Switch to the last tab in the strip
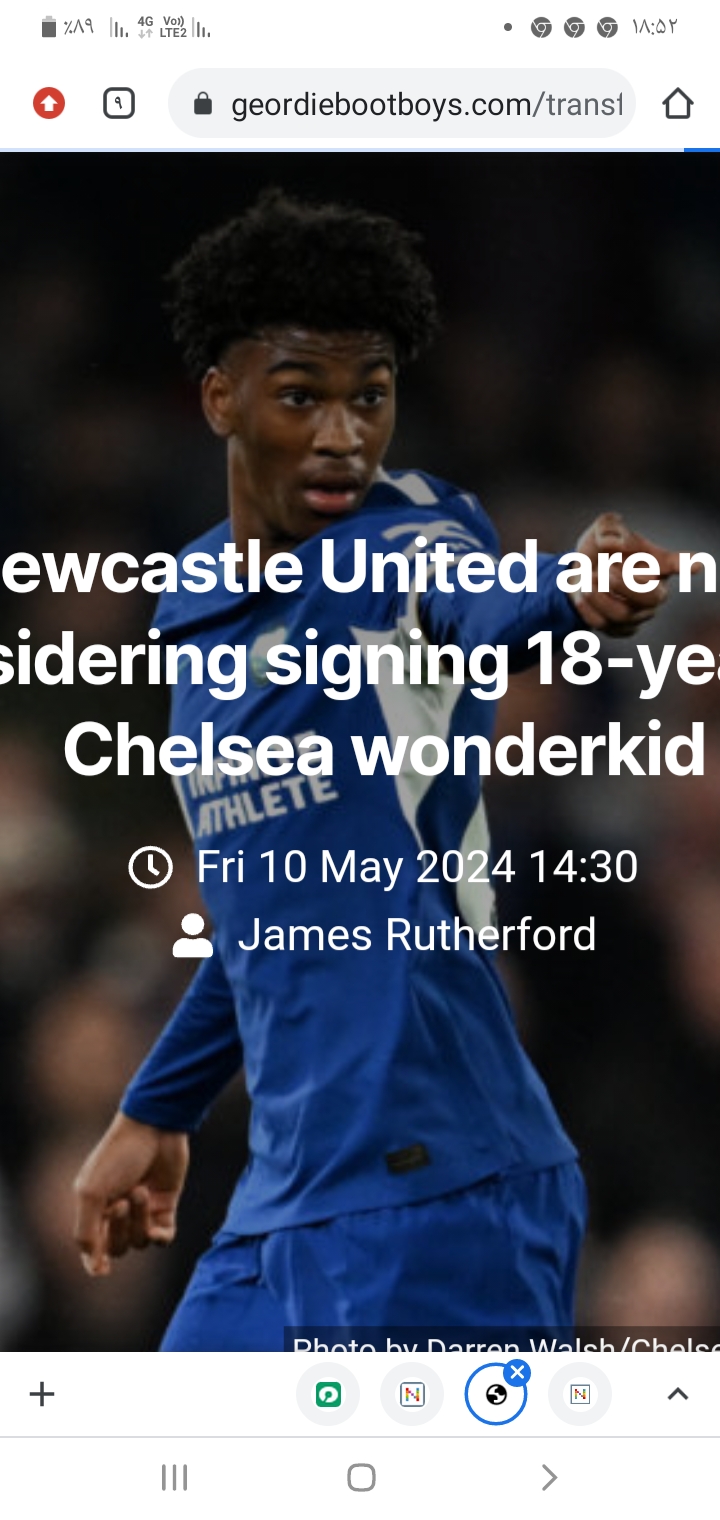Image resolution: width=720 pixels, height=1520 pixels. pos(580,1394)
